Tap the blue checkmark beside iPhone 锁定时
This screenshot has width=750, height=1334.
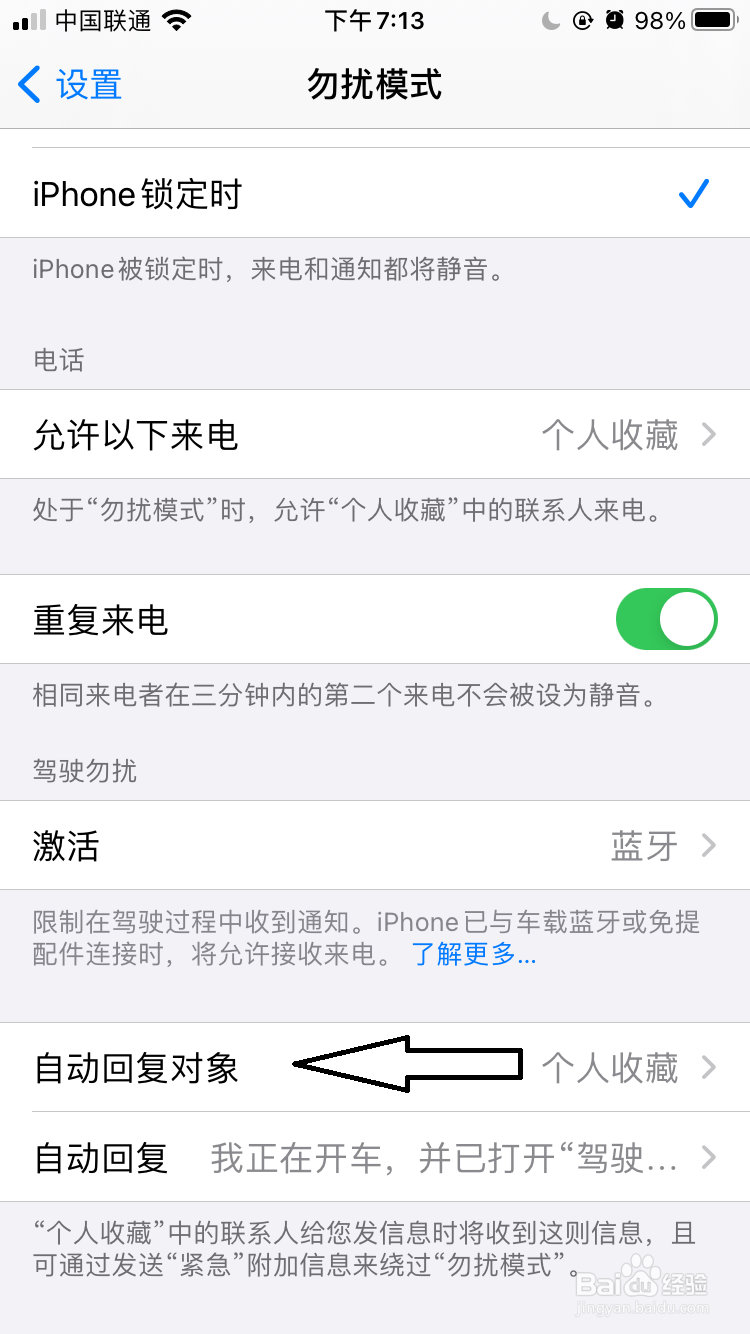click(x=694, y=194)
